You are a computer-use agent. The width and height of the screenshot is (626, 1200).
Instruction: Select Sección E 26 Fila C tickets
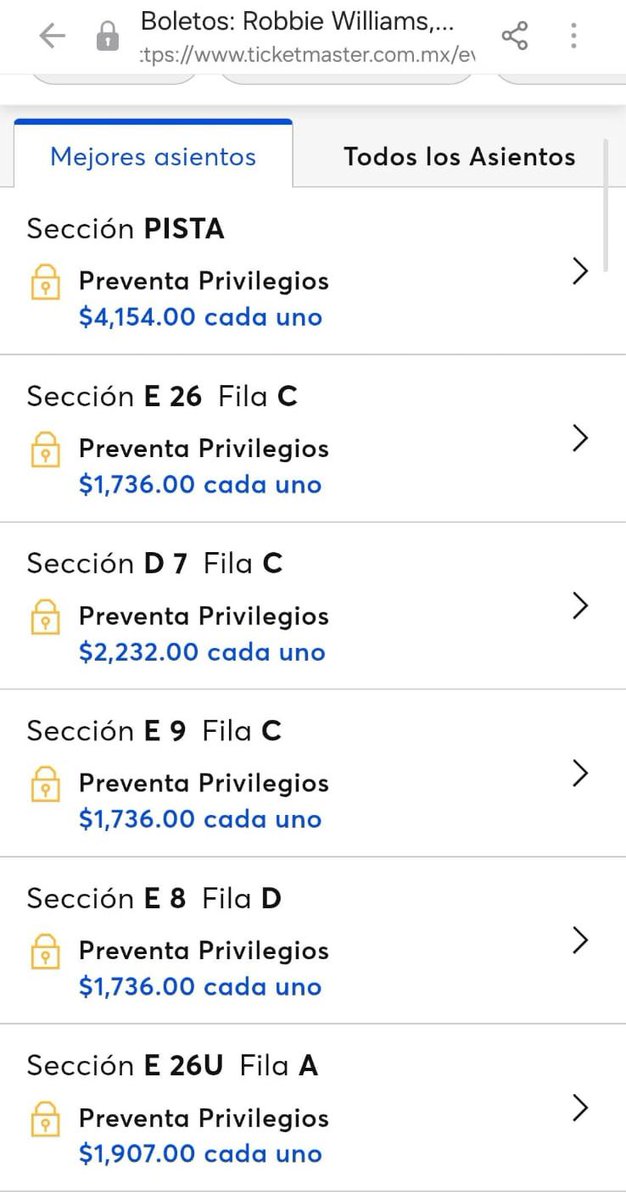(313, 438)
